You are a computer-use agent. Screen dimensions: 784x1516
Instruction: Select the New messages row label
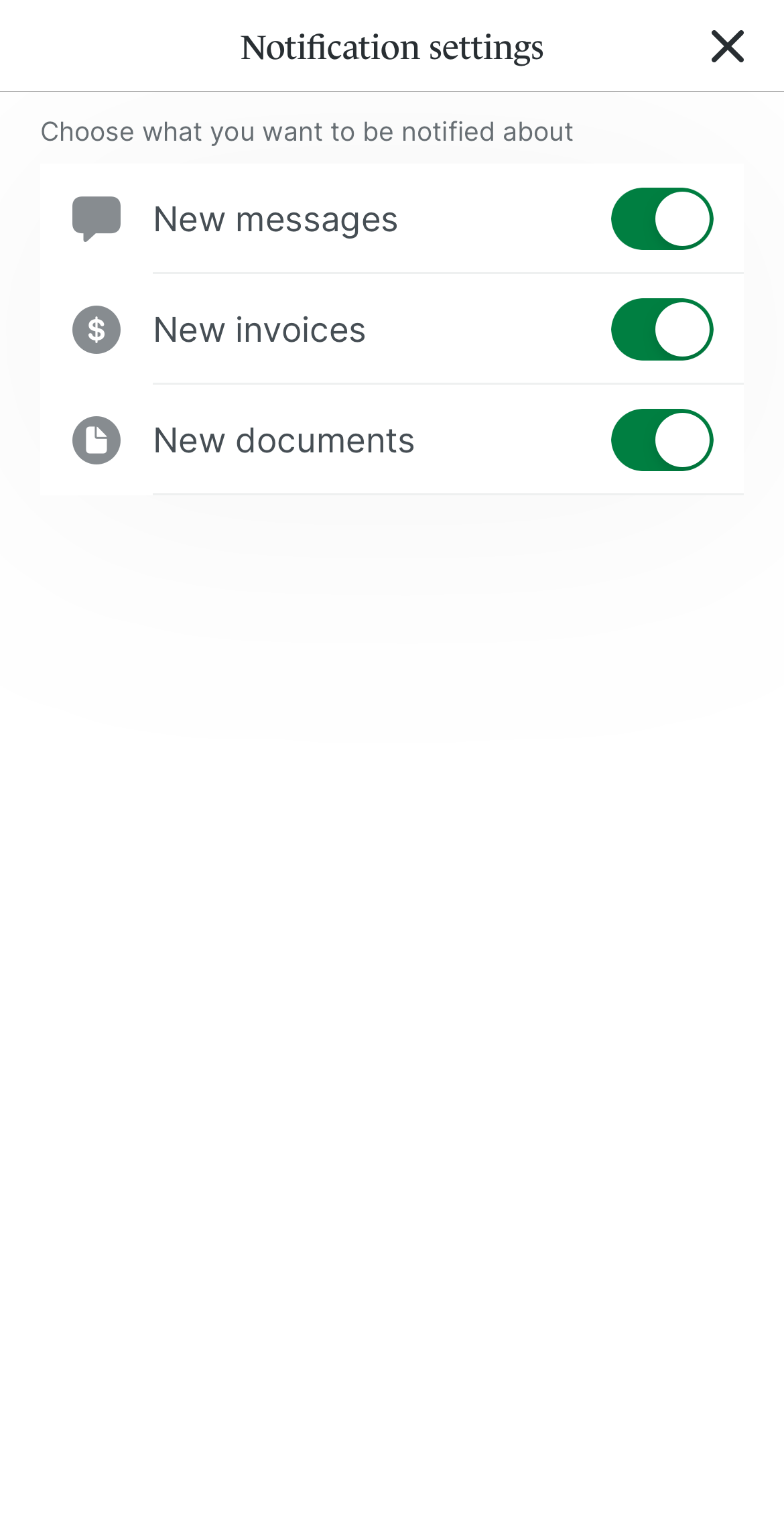pos(275,218)
